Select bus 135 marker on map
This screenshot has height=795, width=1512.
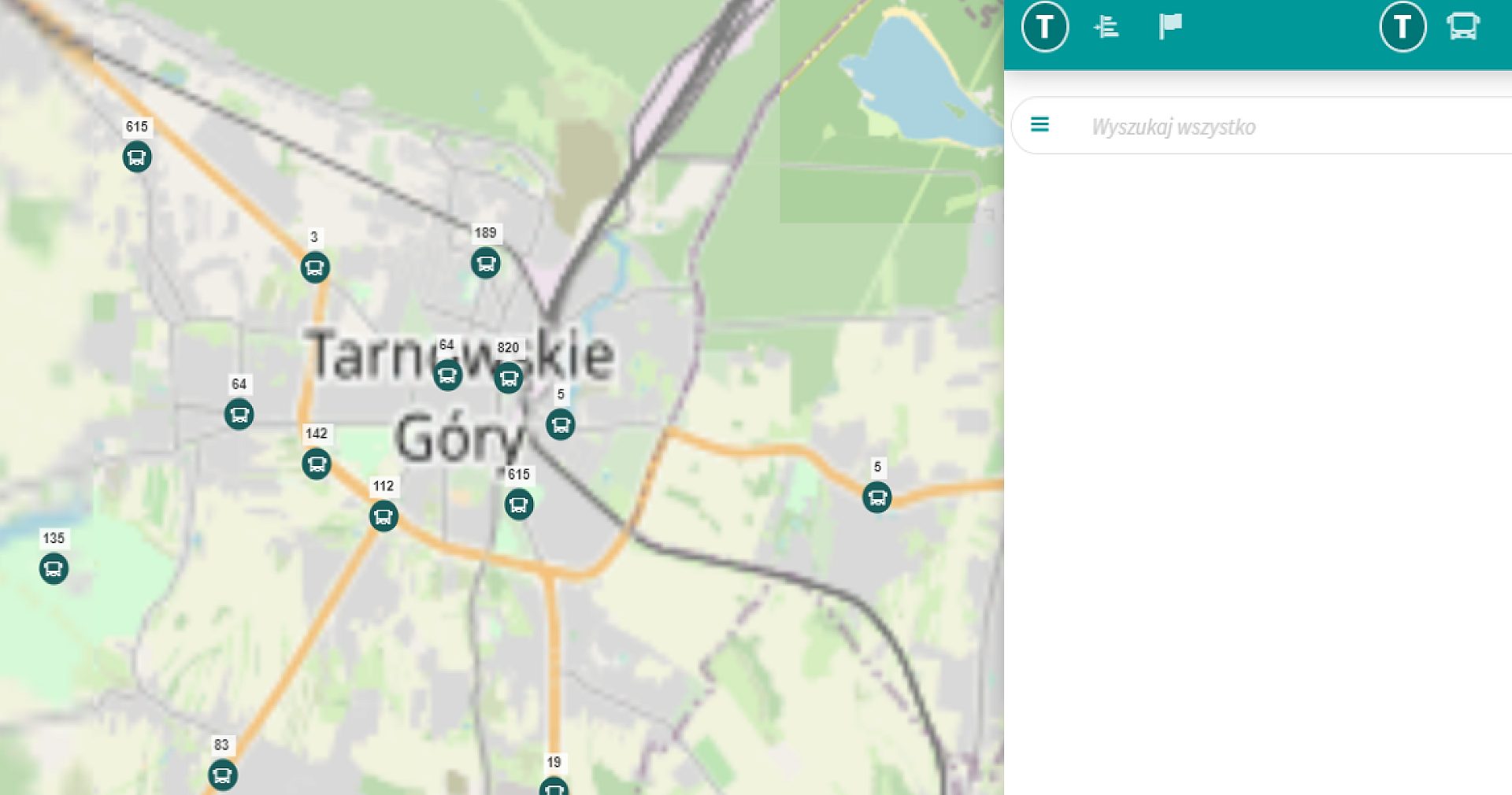[54, 568]
